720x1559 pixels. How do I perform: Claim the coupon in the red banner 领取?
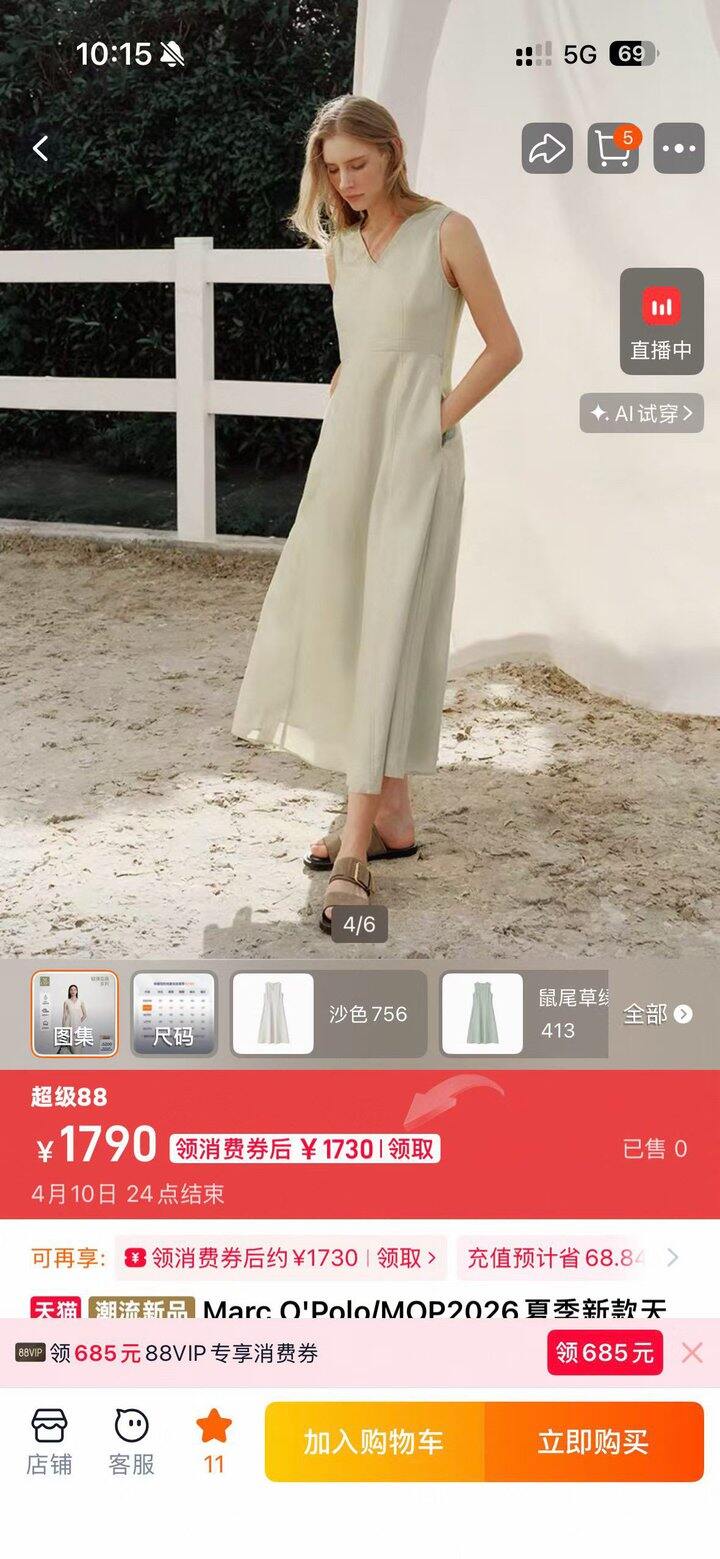[x=411, y=1149]
